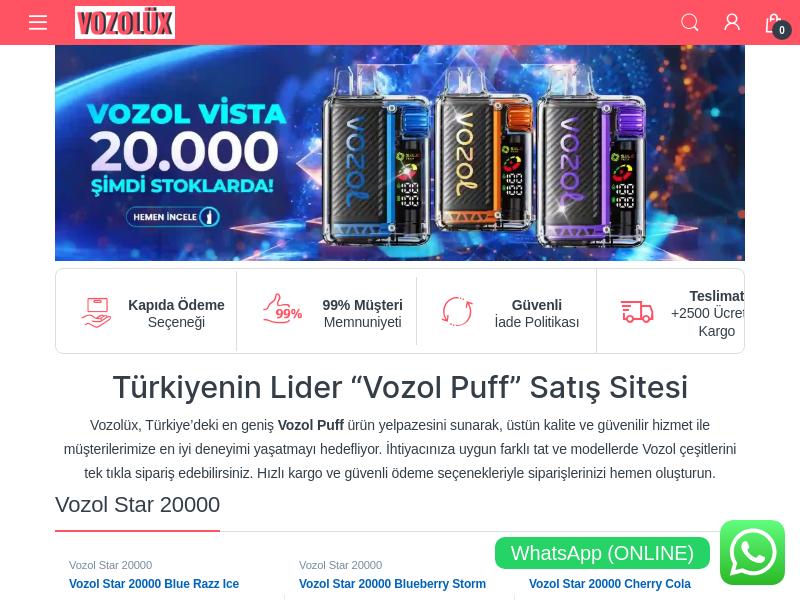Image resolution: width=800 pixels, height=600 pixels.
Task: Tap the Vozolüx logo to go home
Action: coord(125,22)
